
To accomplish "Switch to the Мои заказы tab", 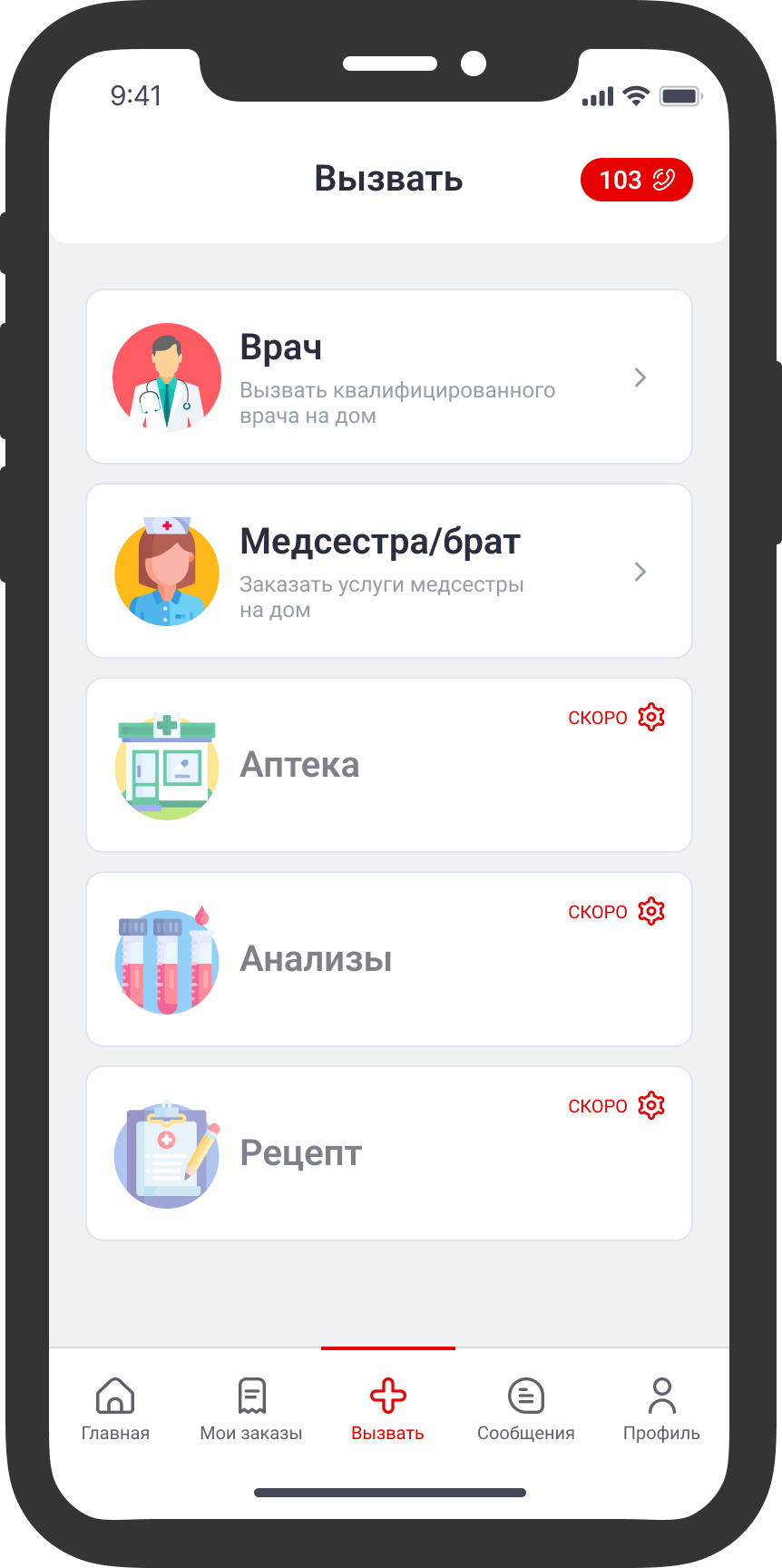I will (251, 1408).
